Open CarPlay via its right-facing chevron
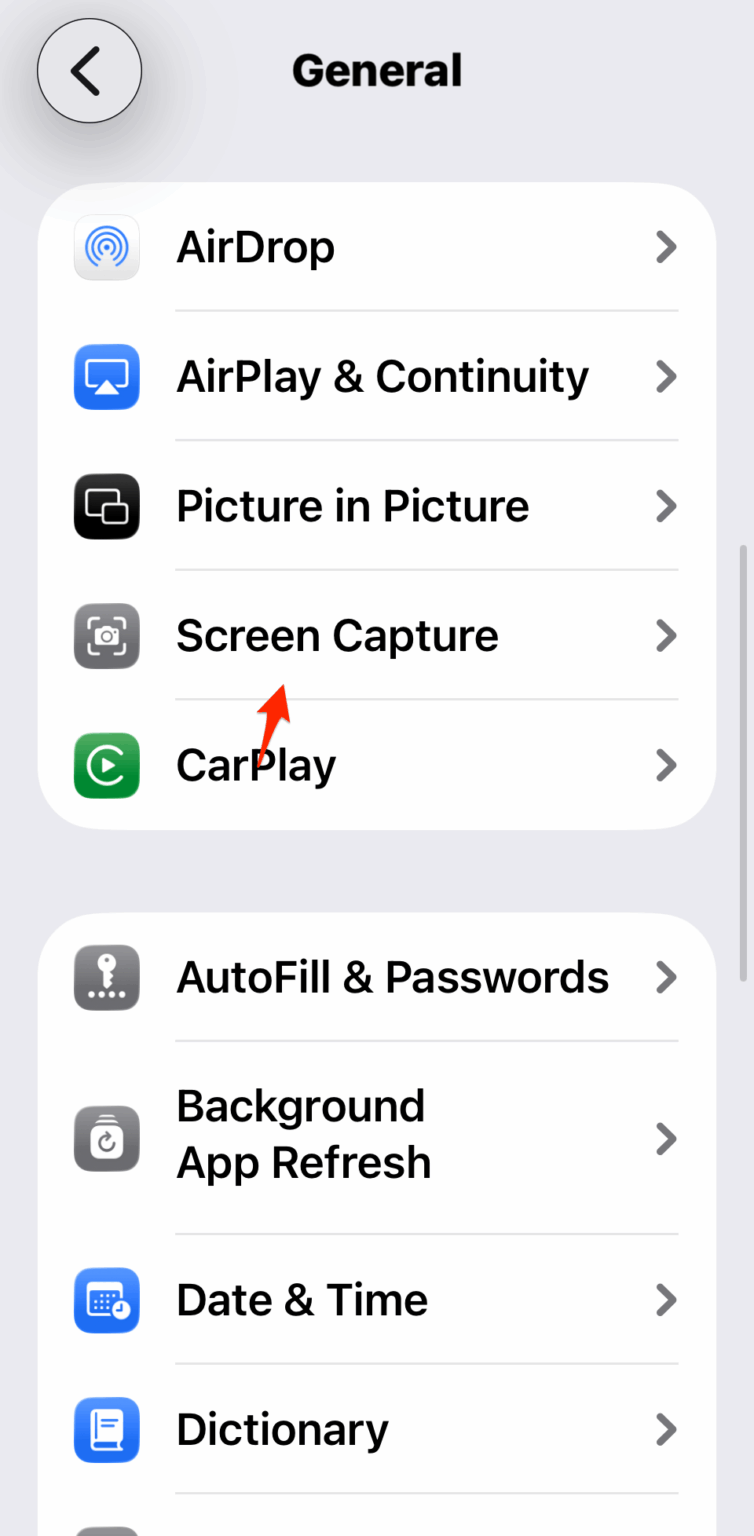The width and height of the screenshot is (754, 1536). (x=665, y=765)
